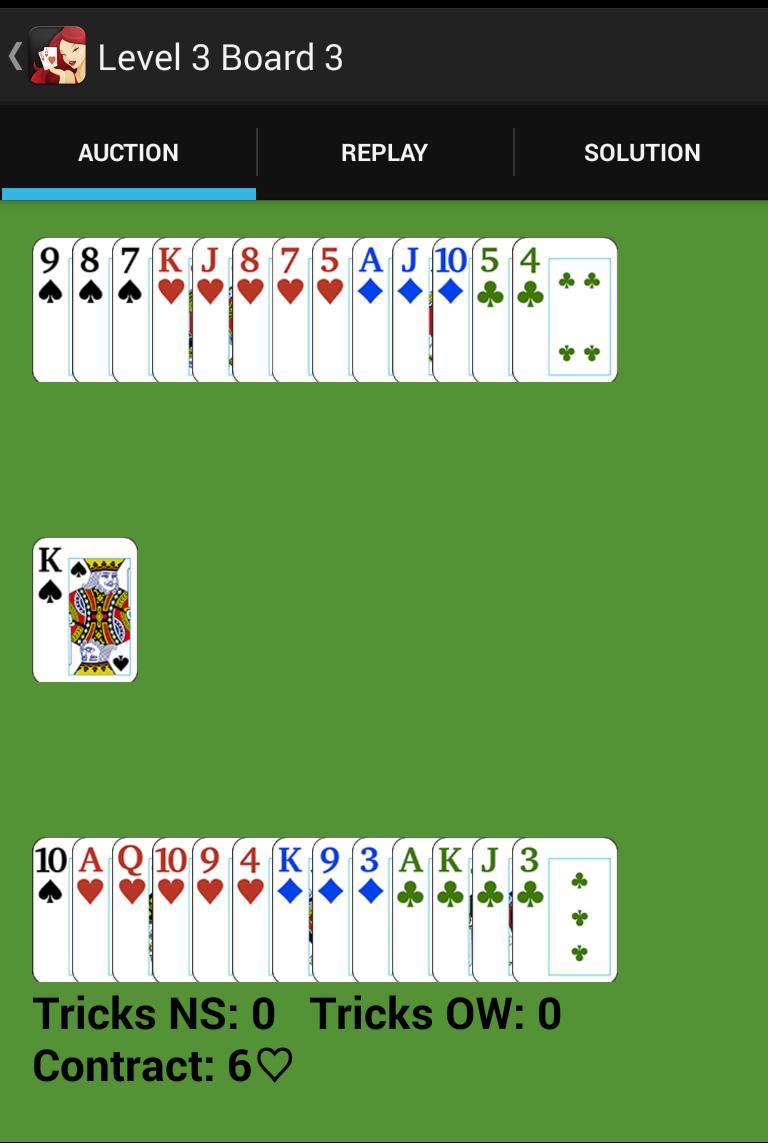
Task: Open the Solution tab
Action: (x=641, y=153)
